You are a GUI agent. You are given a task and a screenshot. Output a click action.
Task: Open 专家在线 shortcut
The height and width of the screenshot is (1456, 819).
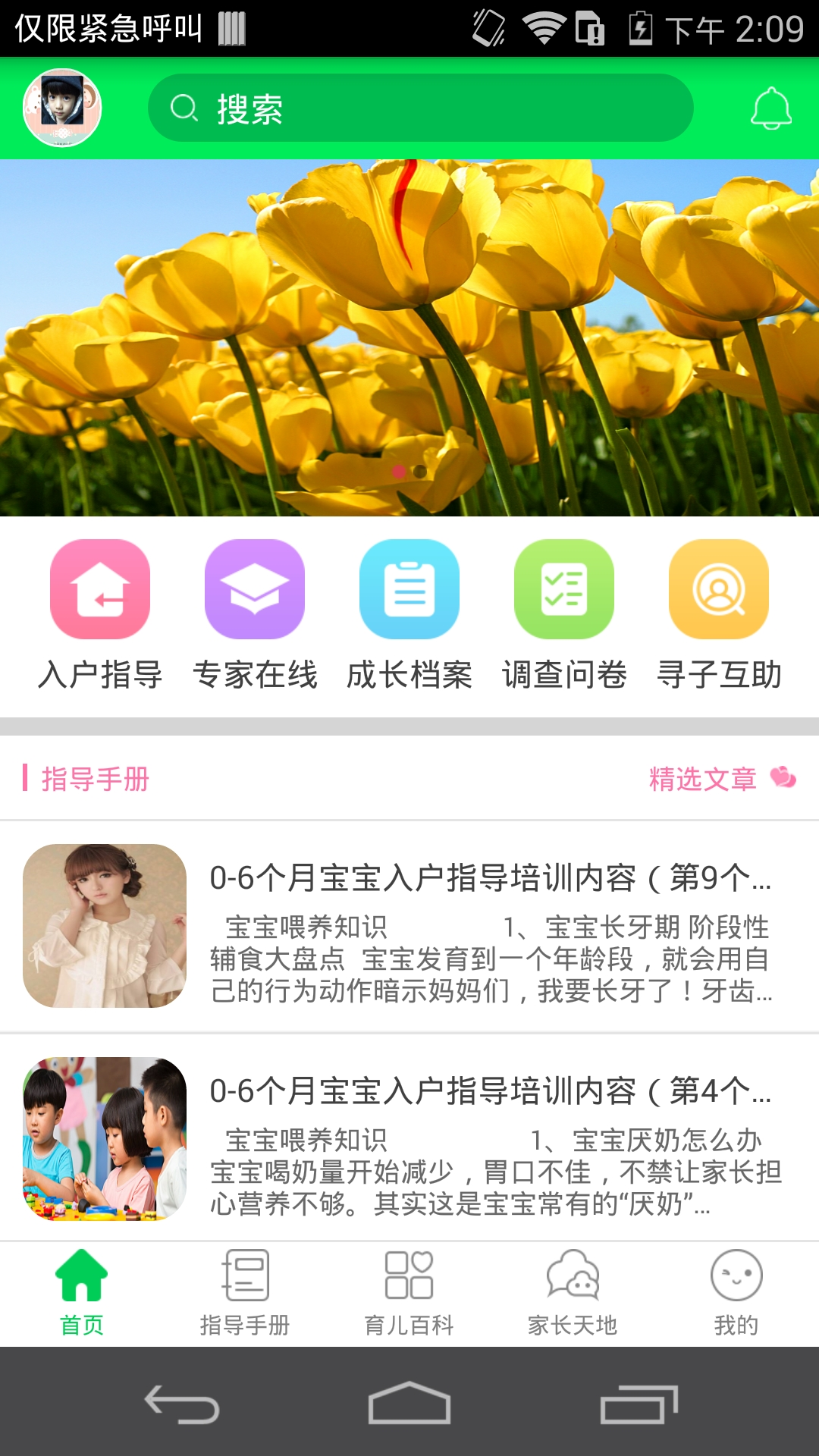point(255,614)
